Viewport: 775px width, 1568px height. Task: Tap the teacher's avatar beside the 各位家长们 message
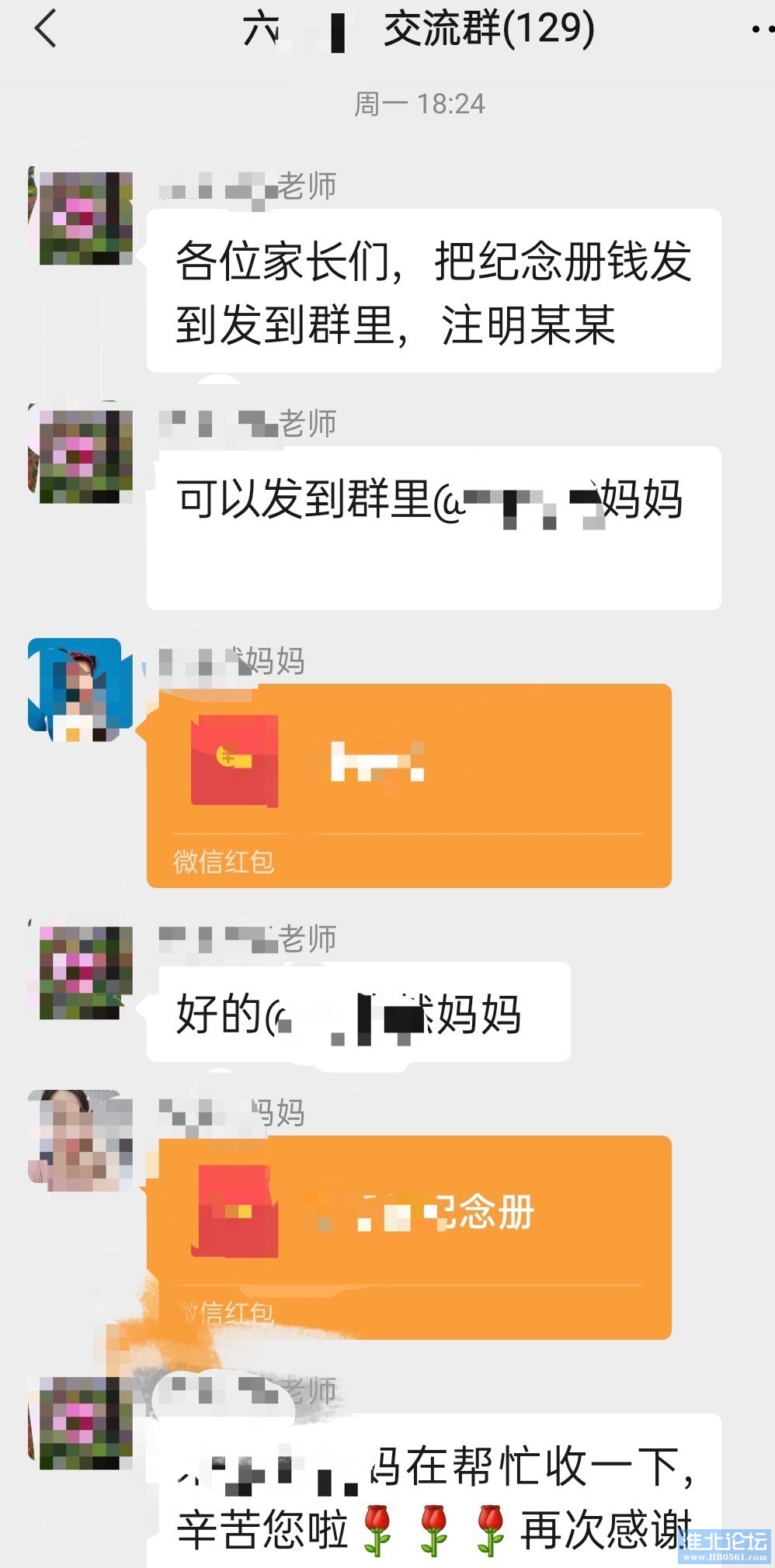[81, 217]
